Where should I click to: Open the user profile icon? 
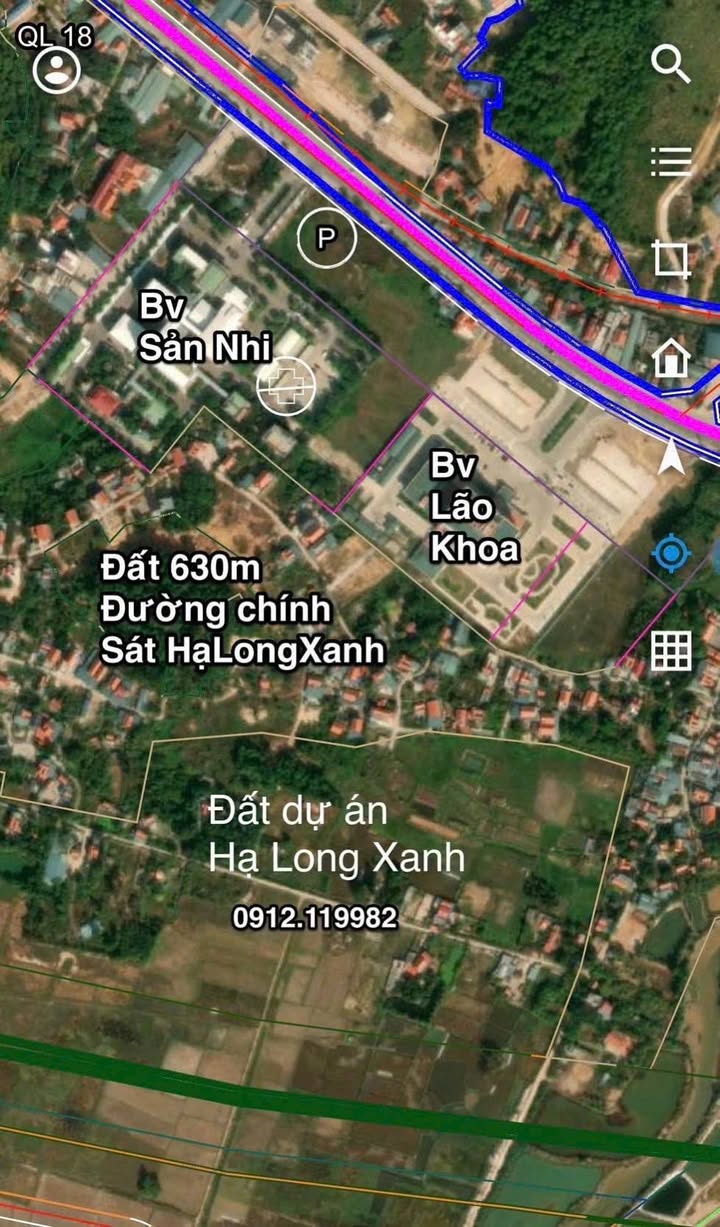(x=57, y=70)
